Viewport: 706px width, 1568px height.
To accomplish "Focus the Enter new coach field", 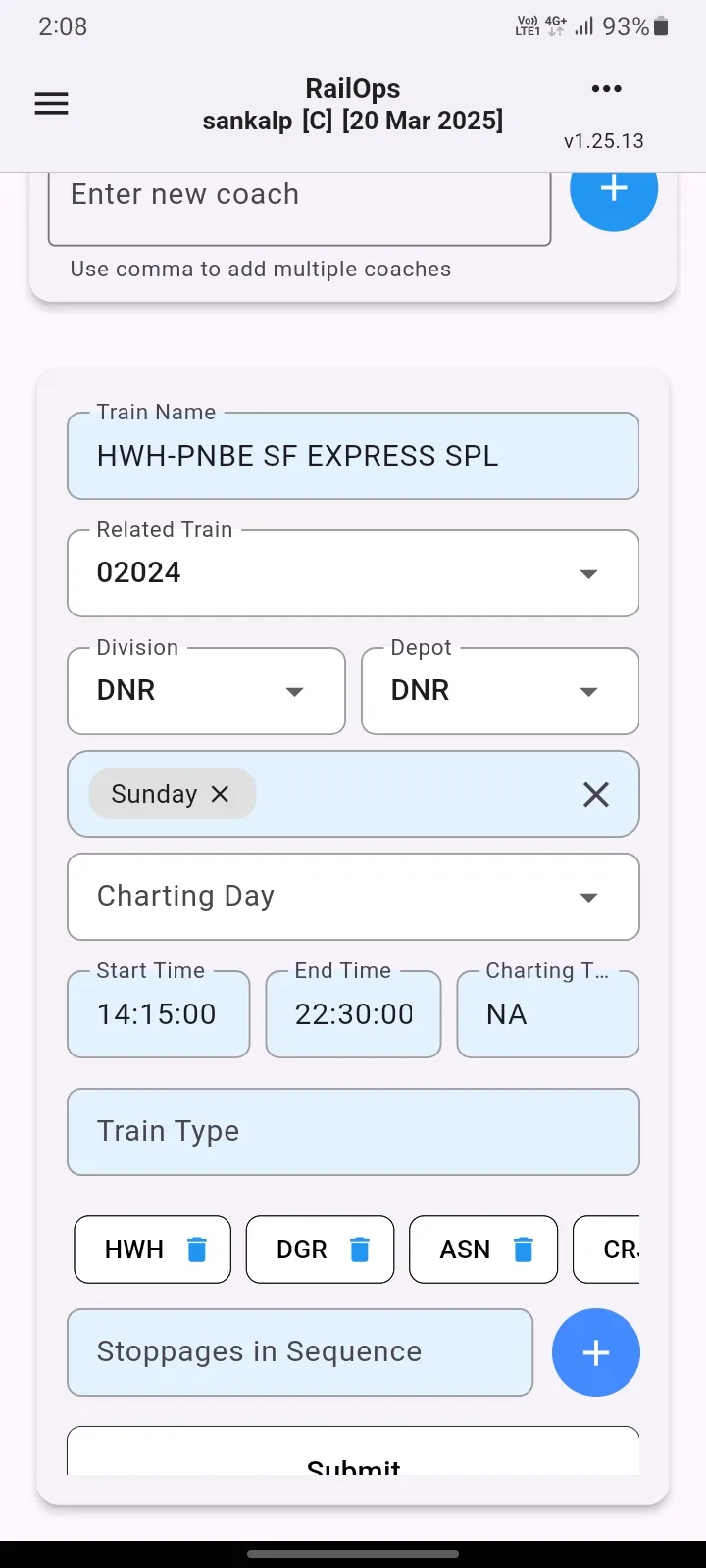I will pyautogui.click(x=300, y=206).
